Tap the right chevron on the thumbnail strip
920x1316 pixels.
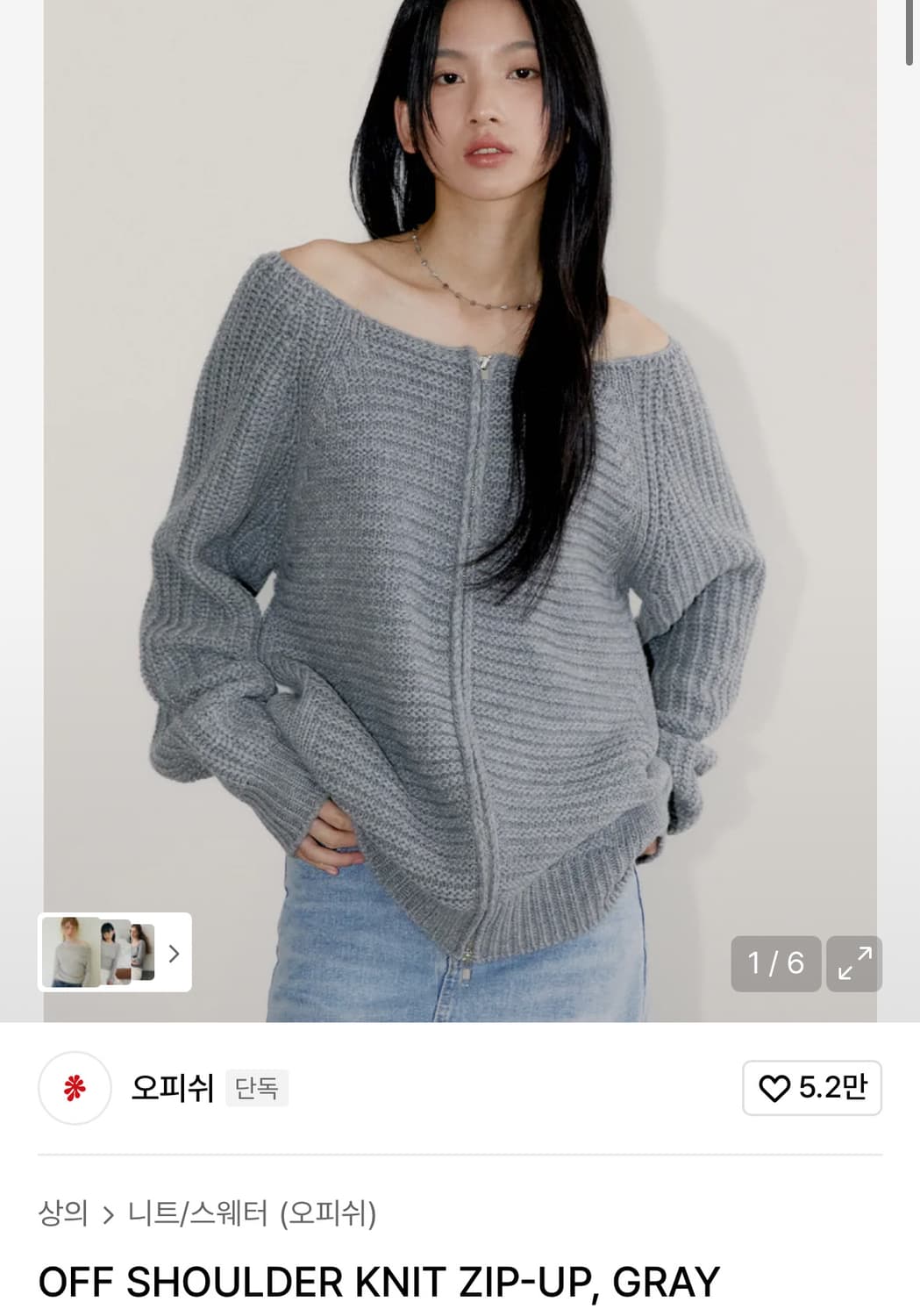point(175,954)
